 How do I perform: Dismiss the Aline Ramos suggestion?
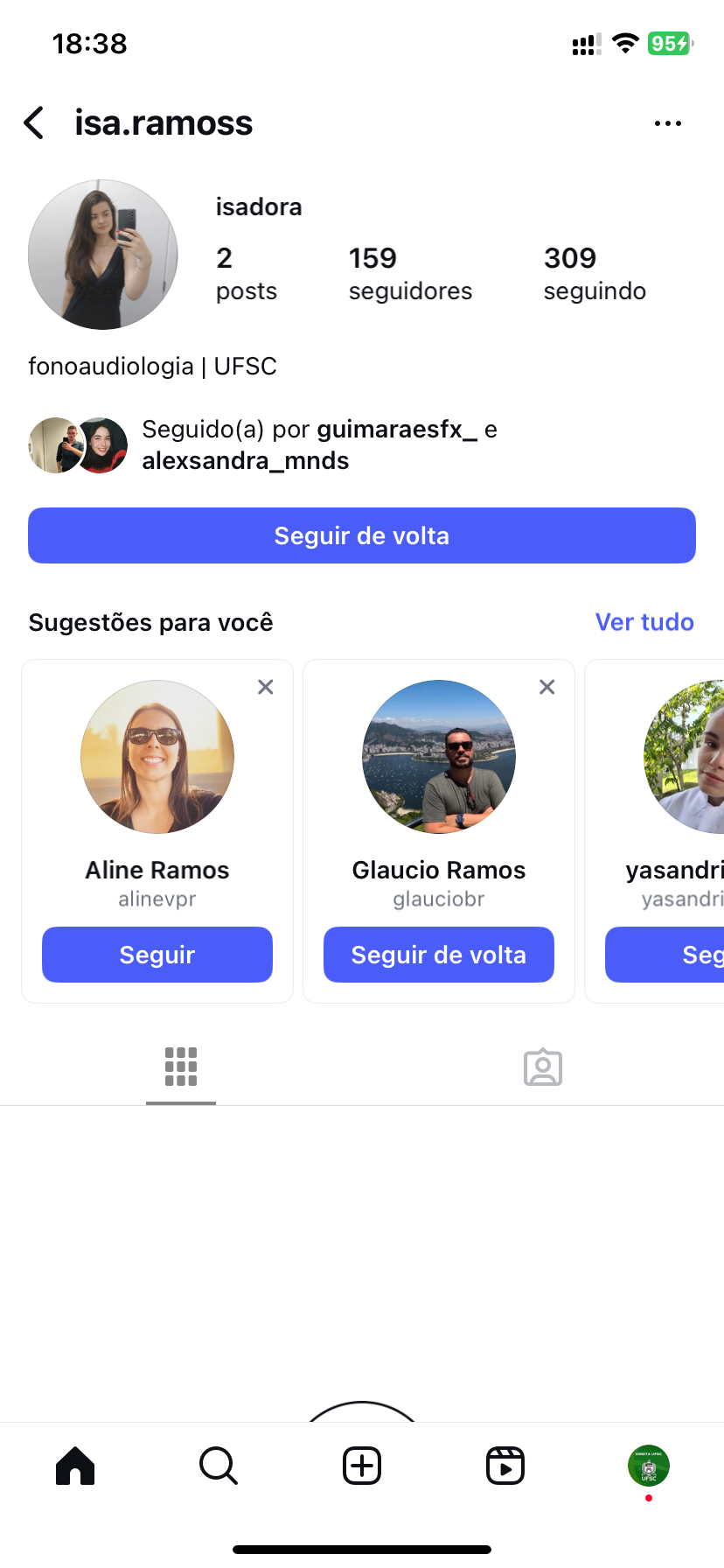coord(266,687)
